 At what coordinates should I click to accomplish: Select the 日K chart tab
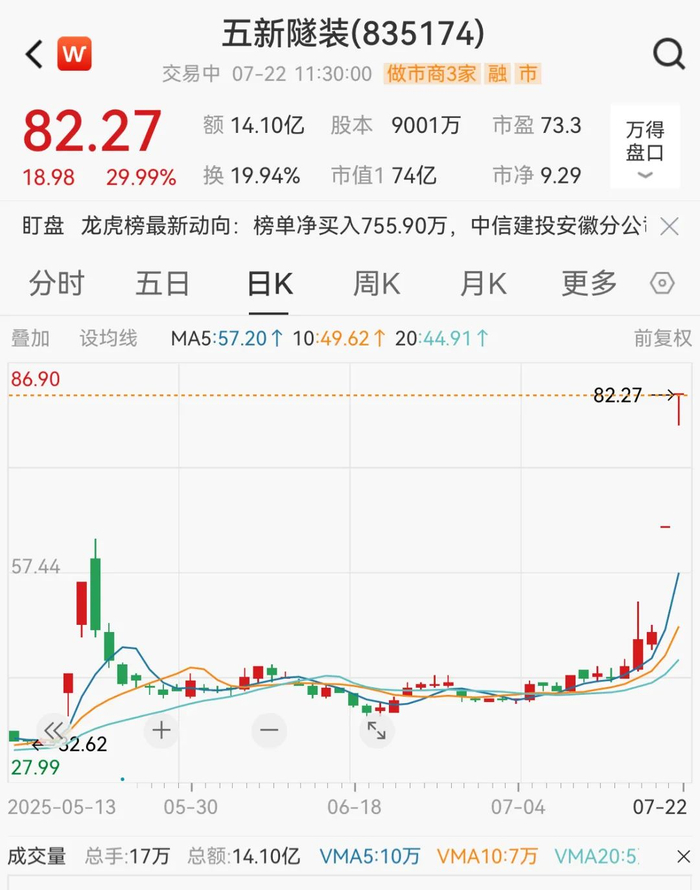coord(270,284)
